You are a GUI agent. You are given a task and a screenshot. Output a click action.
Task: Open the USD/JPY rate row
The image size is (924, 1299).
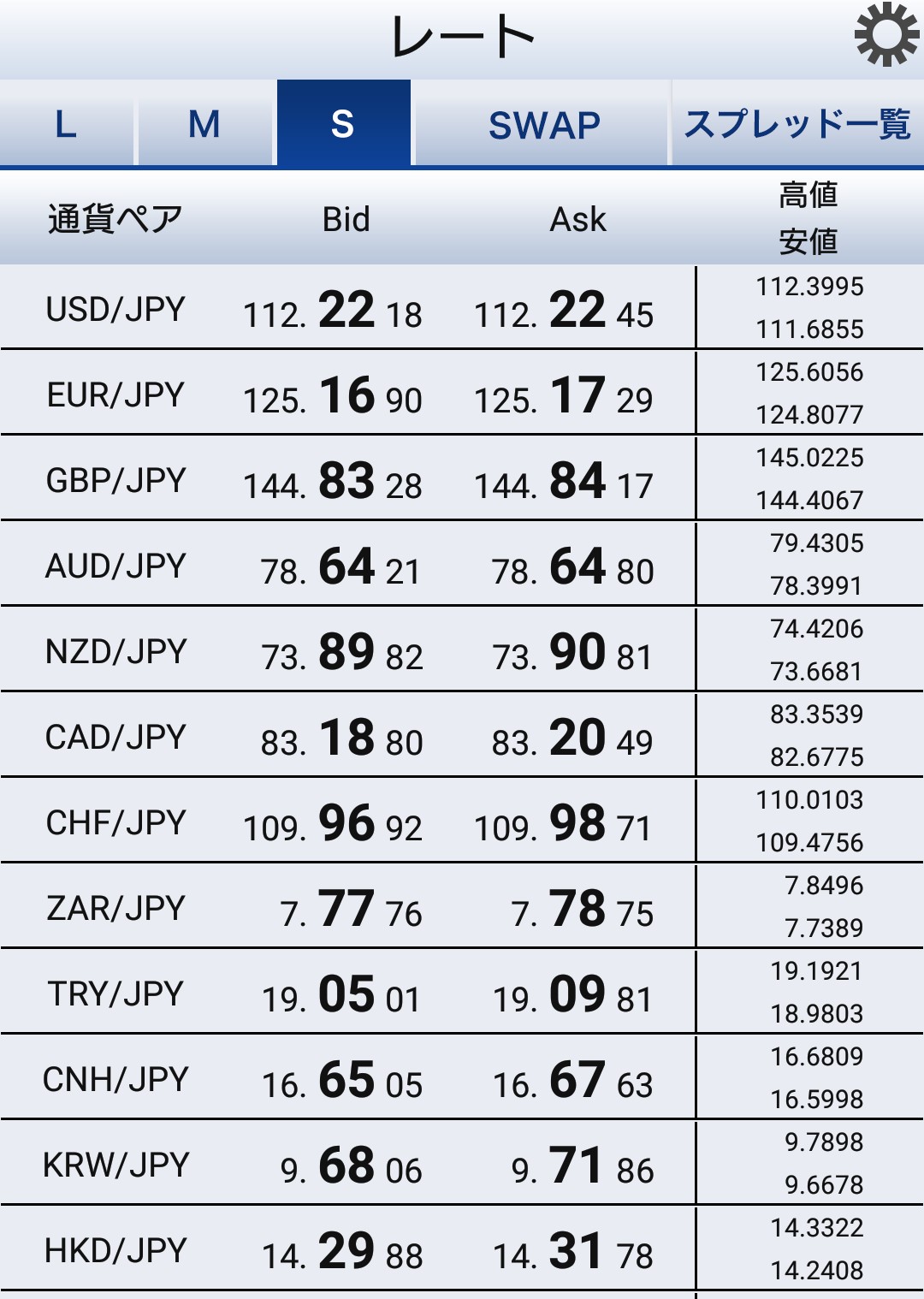point(115,309)
